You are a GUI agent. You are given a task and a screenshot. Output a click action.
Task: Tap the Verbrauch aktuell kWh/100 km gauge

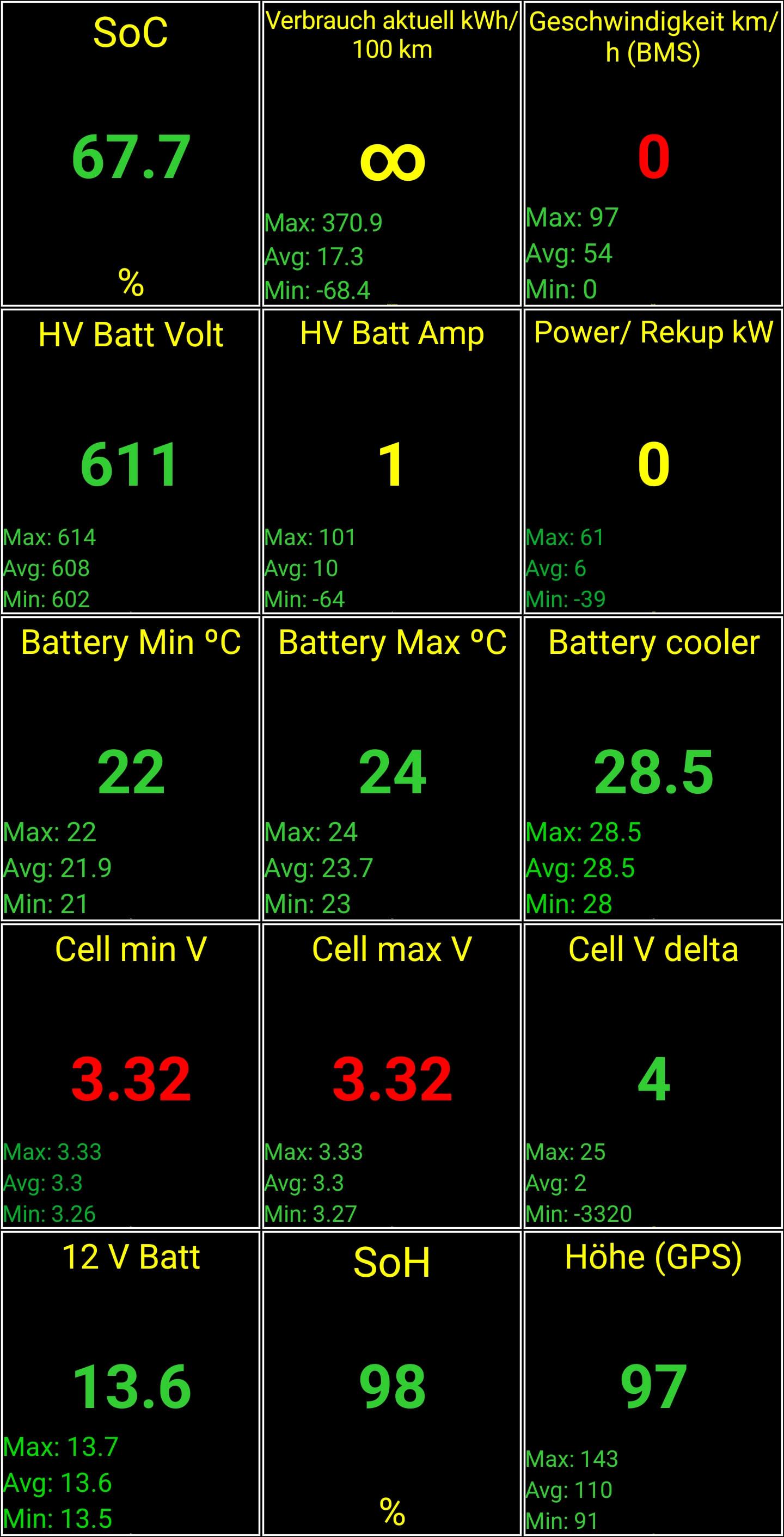pyautogui.click(x=392, y=154)
